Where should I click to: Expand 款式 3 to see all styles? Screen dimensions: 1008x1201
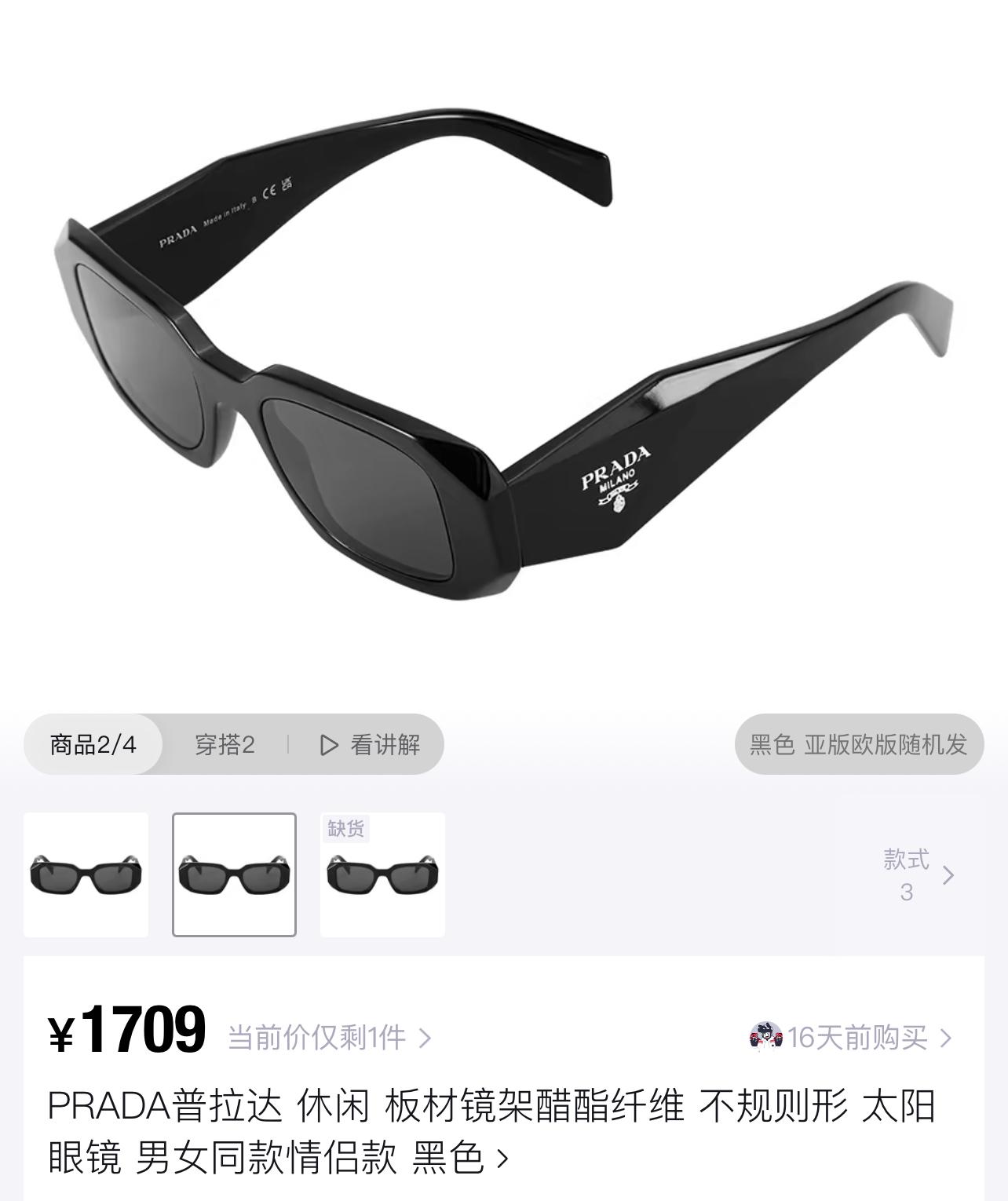tap(917, 874)
